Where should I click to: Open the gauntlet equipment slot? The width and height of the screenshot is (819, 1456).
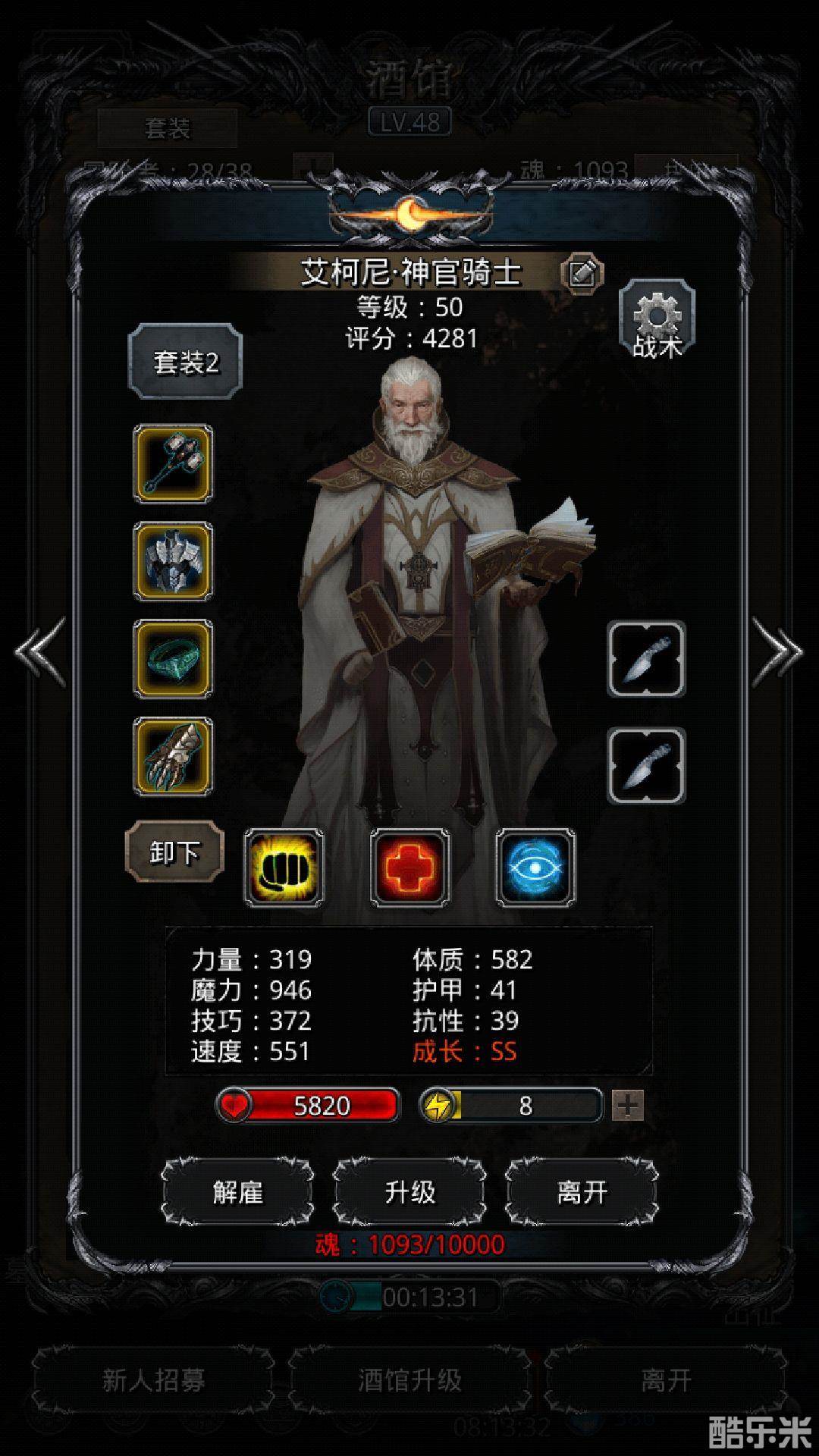(x=173, y=757)
